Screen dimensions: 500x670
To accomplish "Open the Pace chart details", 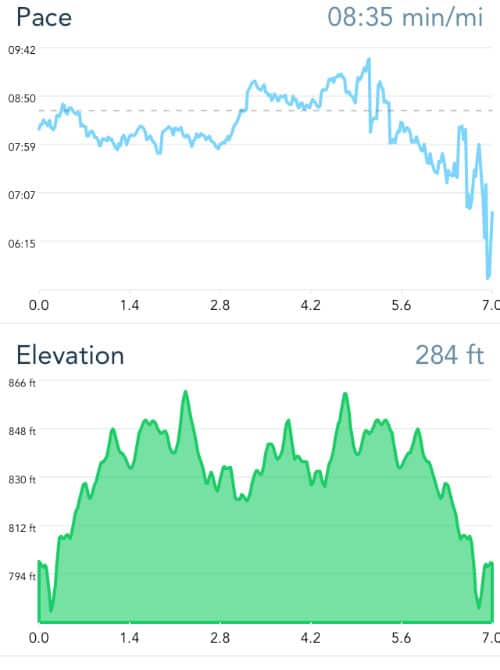I will pos(44,17).
